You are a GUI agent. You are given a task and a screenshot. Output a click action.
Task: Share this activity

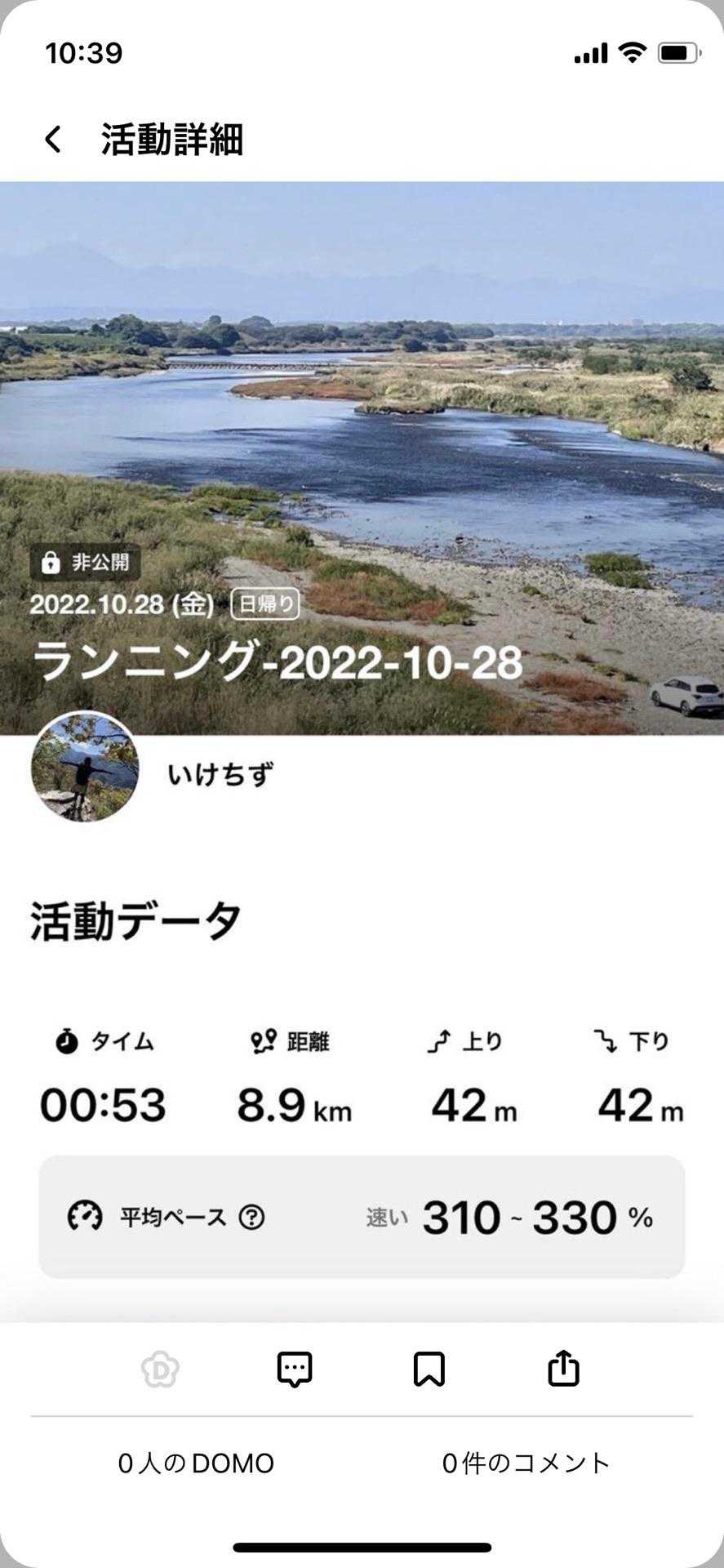(563, 1370)
